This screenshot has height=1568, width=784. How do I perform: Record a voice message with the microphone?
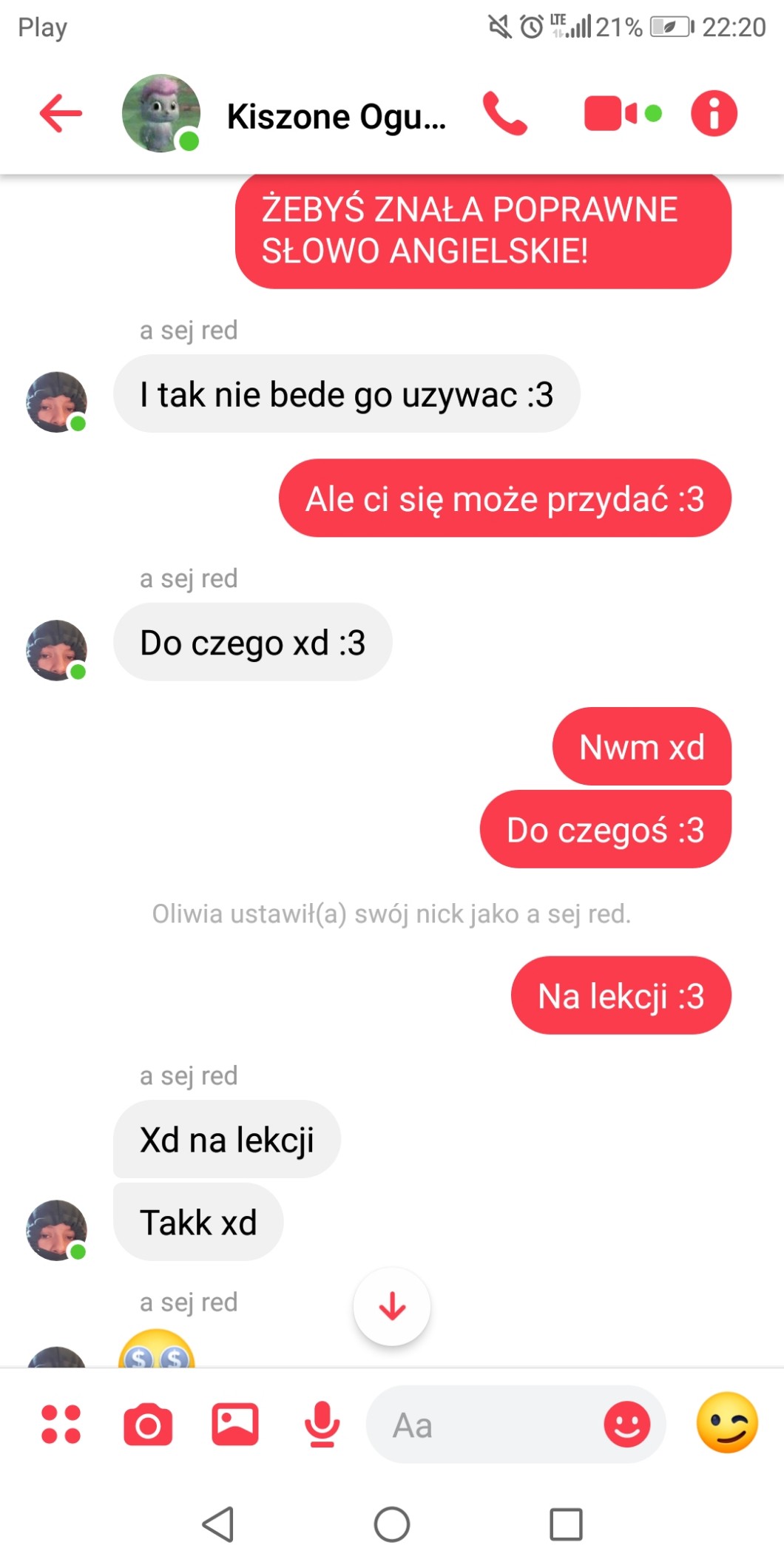tap(322, 1425)
